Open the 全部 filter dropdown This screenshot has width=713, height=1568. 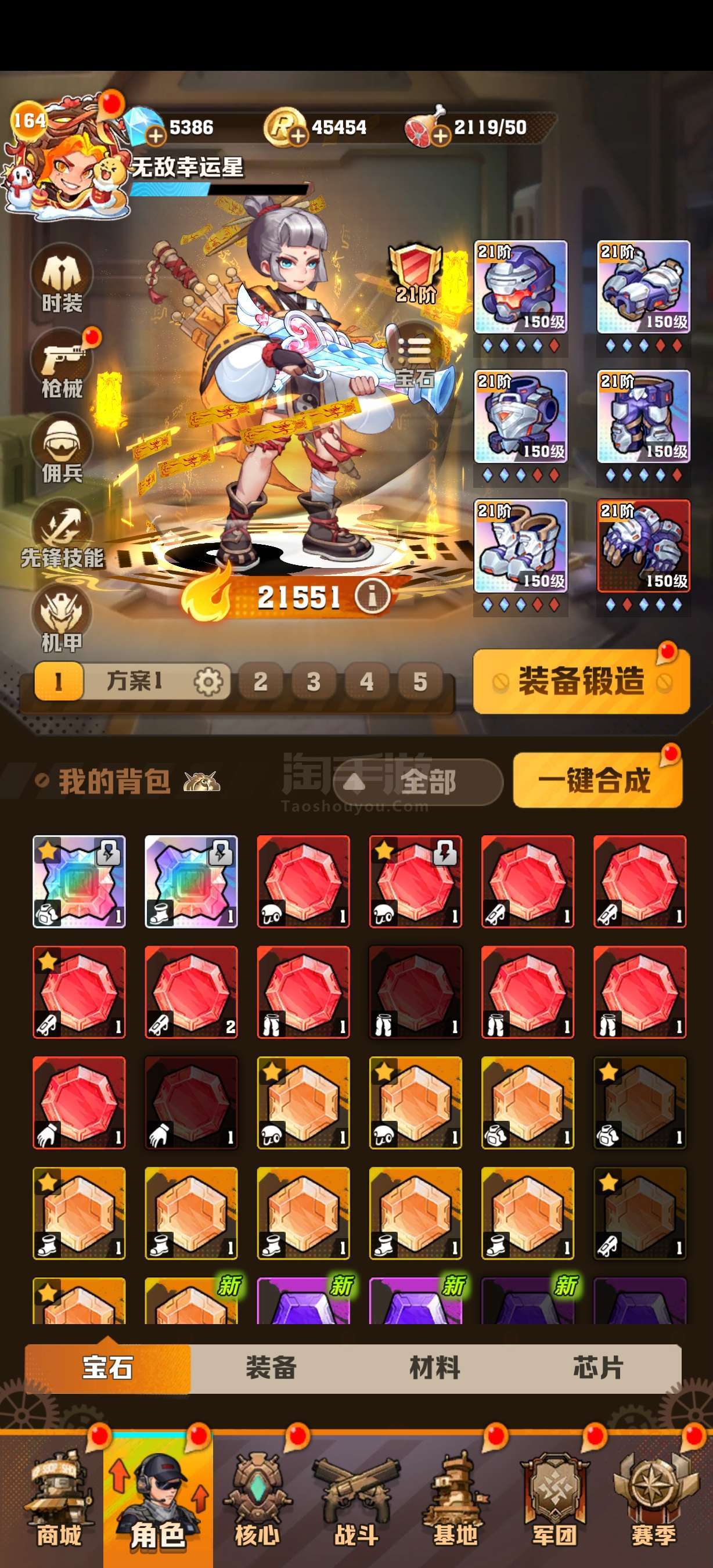[x=418, y=782]
